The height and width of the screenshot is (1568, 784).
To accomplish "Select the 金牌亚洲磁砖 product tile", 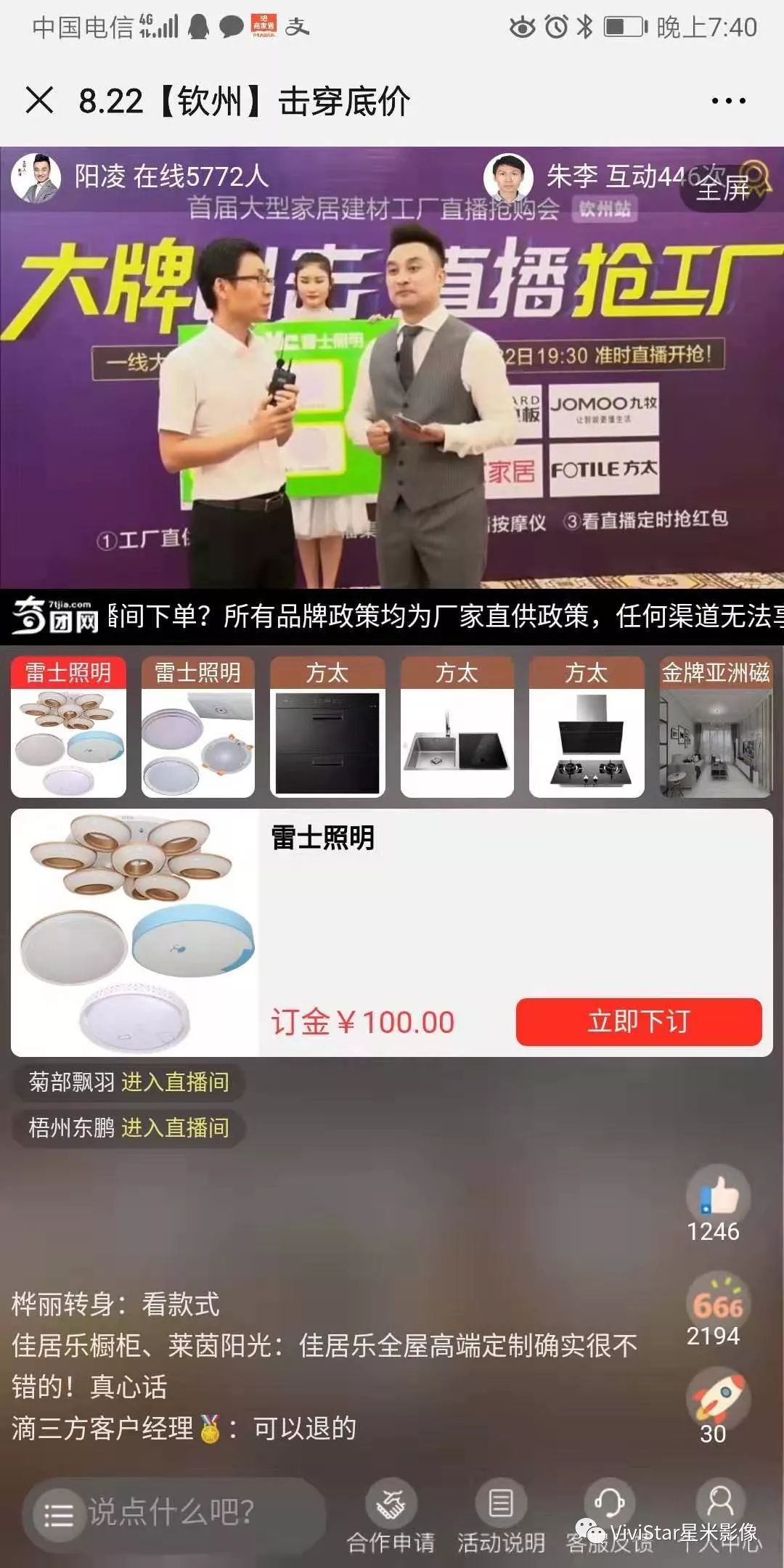I will click(x=716, y=727).
